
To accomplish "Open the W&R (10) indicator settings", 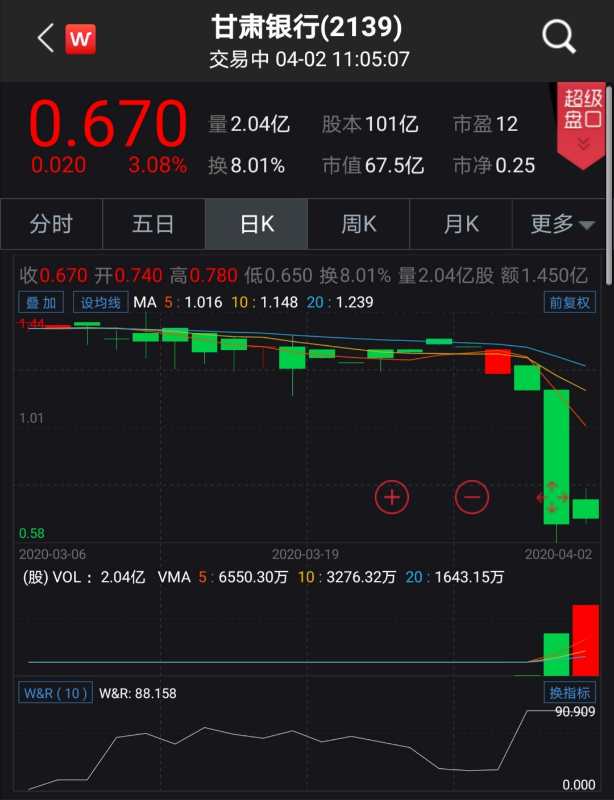I will [x=56, y=692].
